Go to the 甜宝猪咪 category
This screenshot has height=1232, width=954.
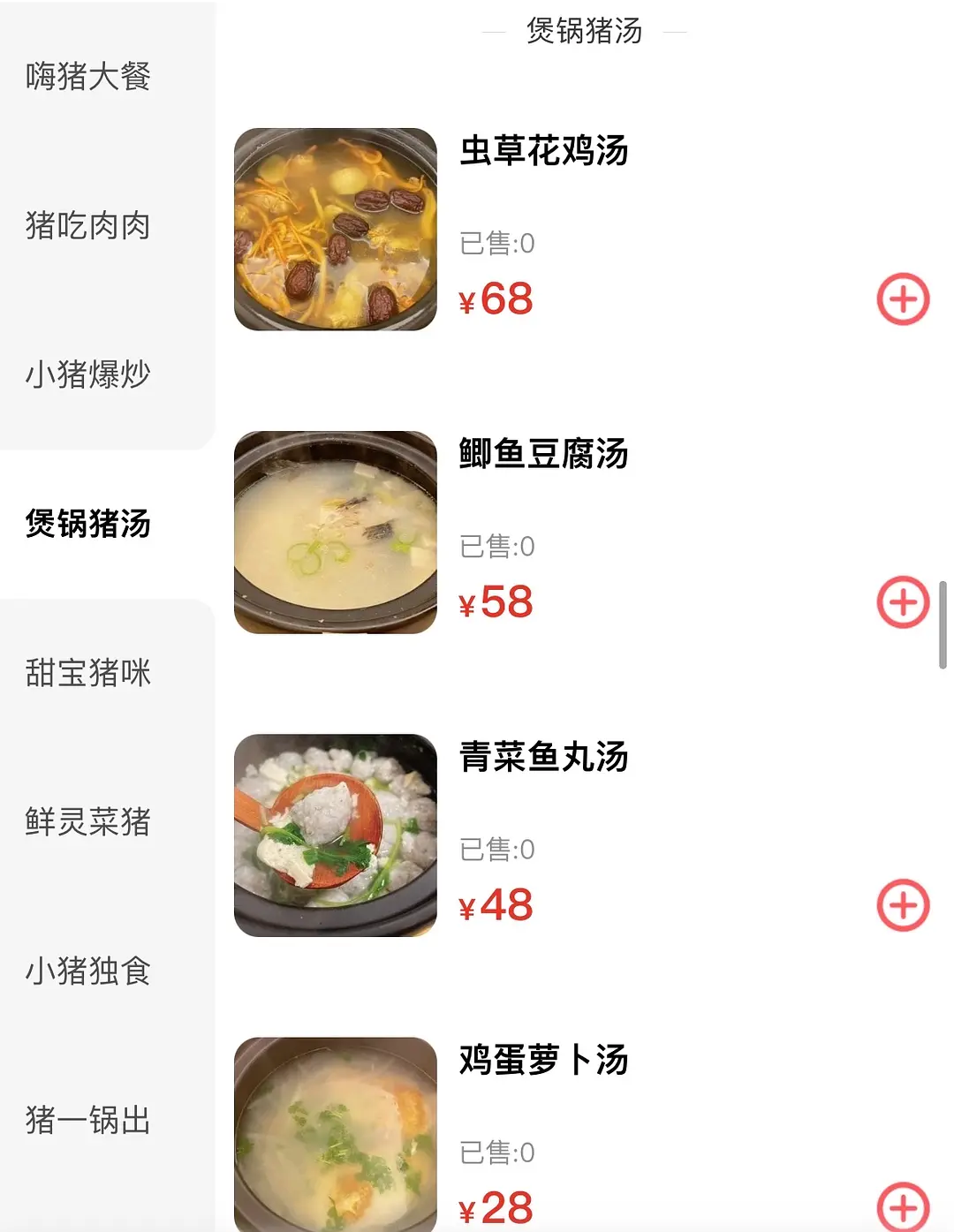pyautogui.click(x=88, y=673)
